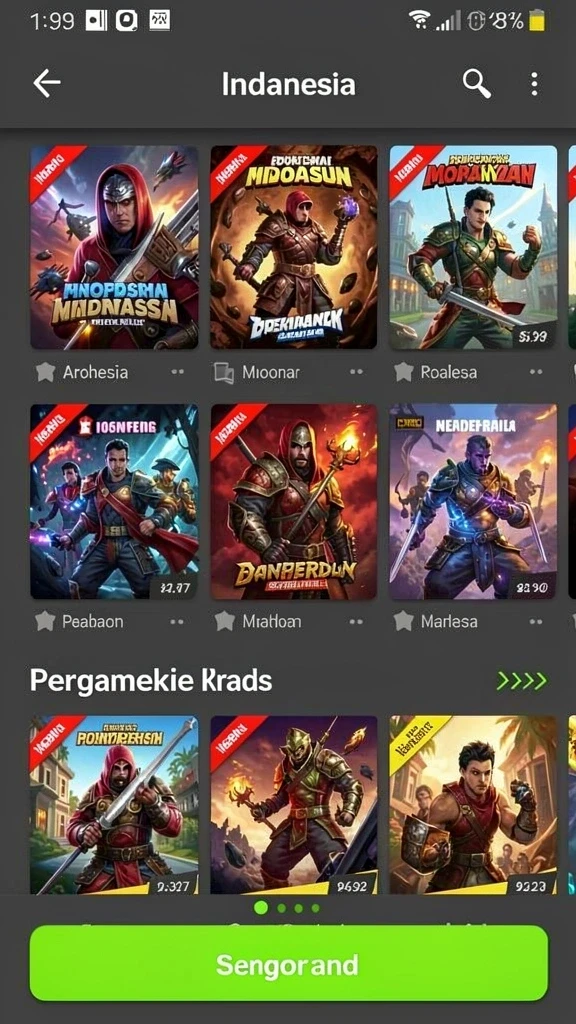Open the Peabaon game tile
The image size is (576, 1024).
point(114,502)
